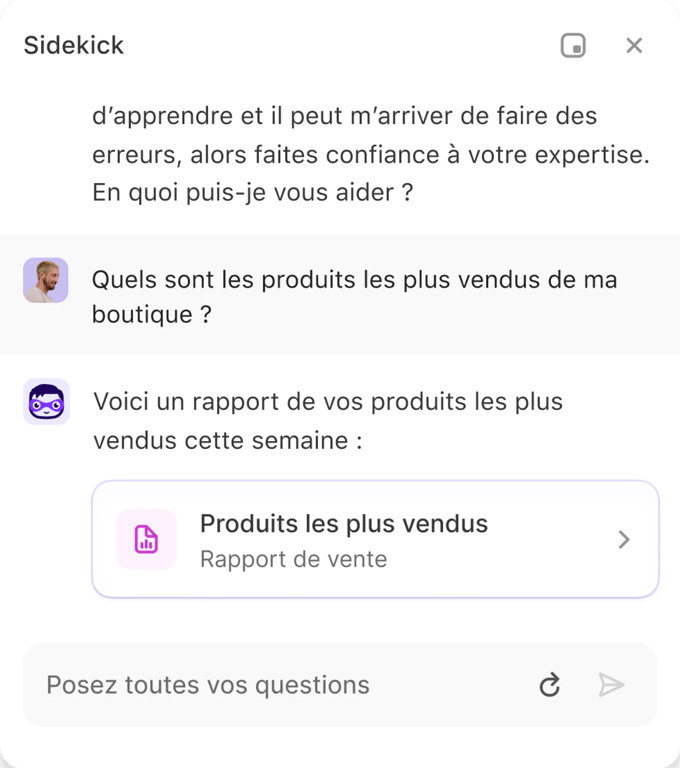Minimize the Sidekick window
The image size is (680, 768).
(x=573, y=45)
